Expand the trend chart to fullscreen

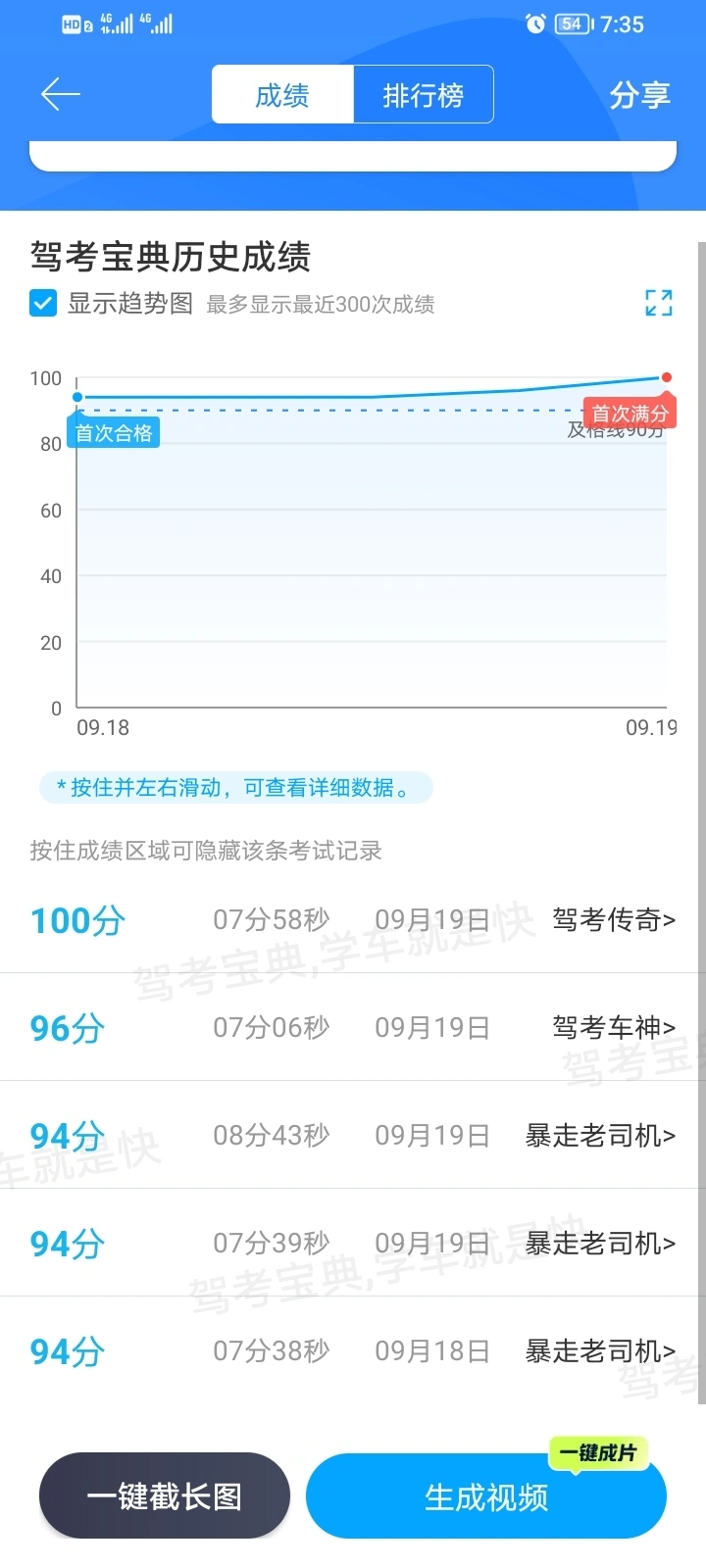[659, 303]
